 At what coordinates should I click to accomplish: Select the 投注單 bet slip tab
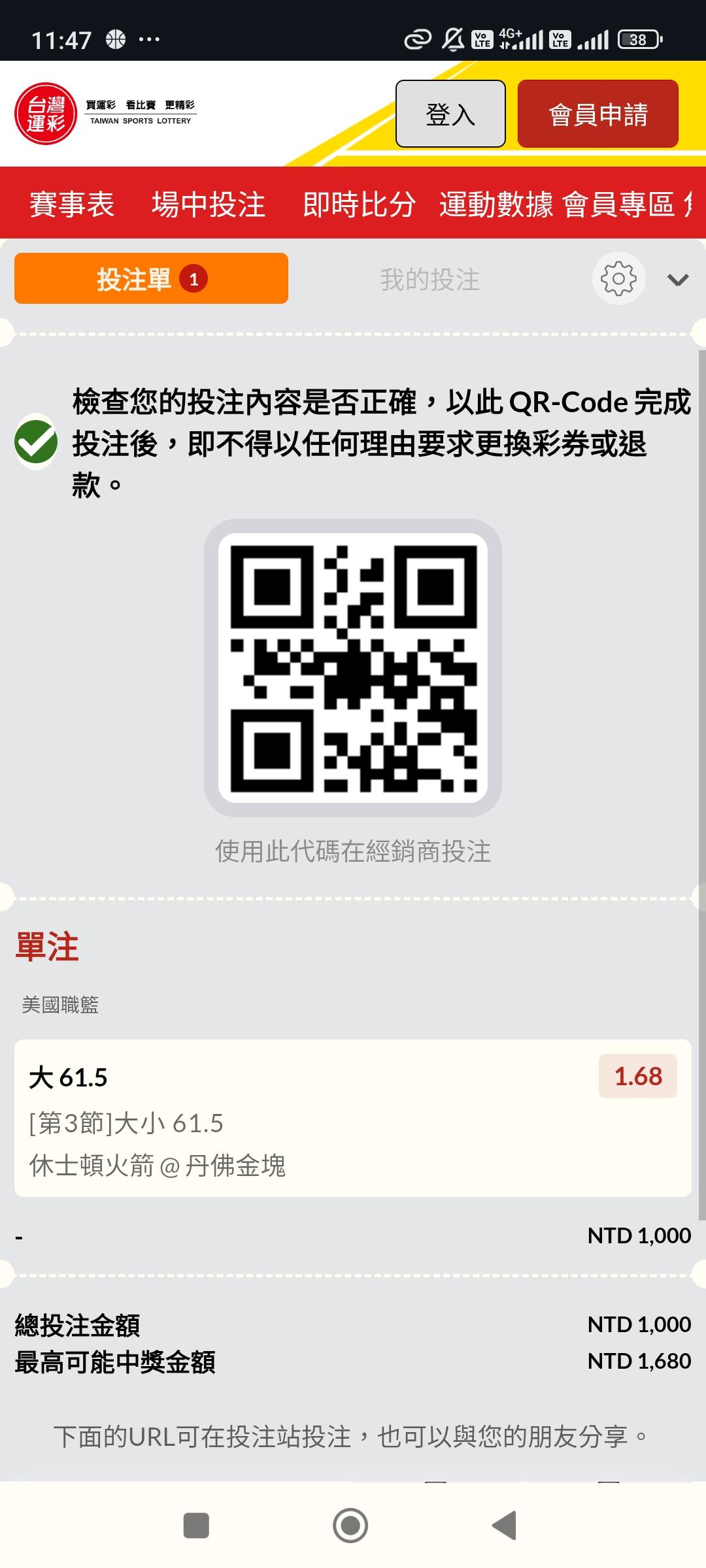click(151, 279)
